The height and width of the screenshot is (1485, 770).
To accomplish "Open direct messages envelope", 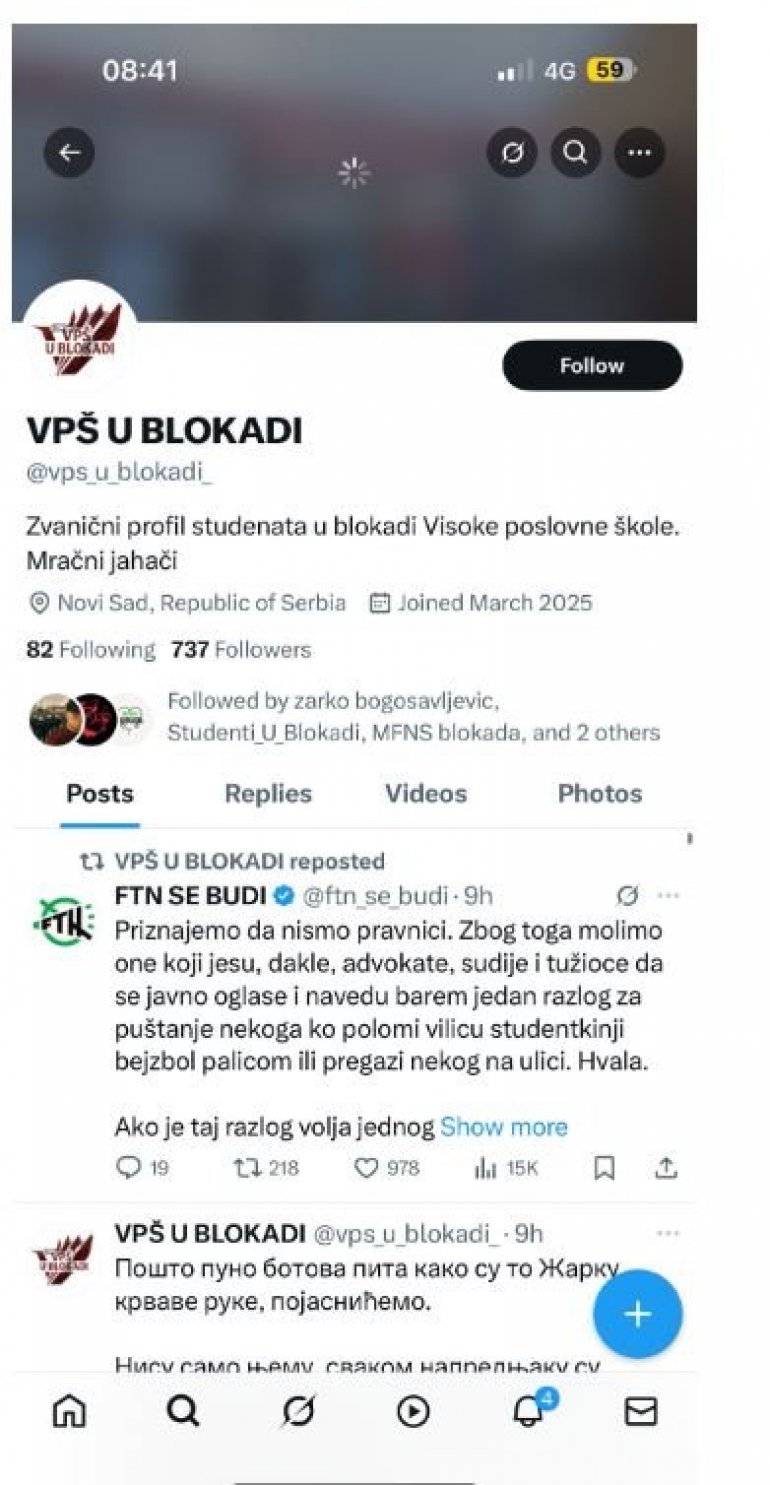I will point(641,1411).
